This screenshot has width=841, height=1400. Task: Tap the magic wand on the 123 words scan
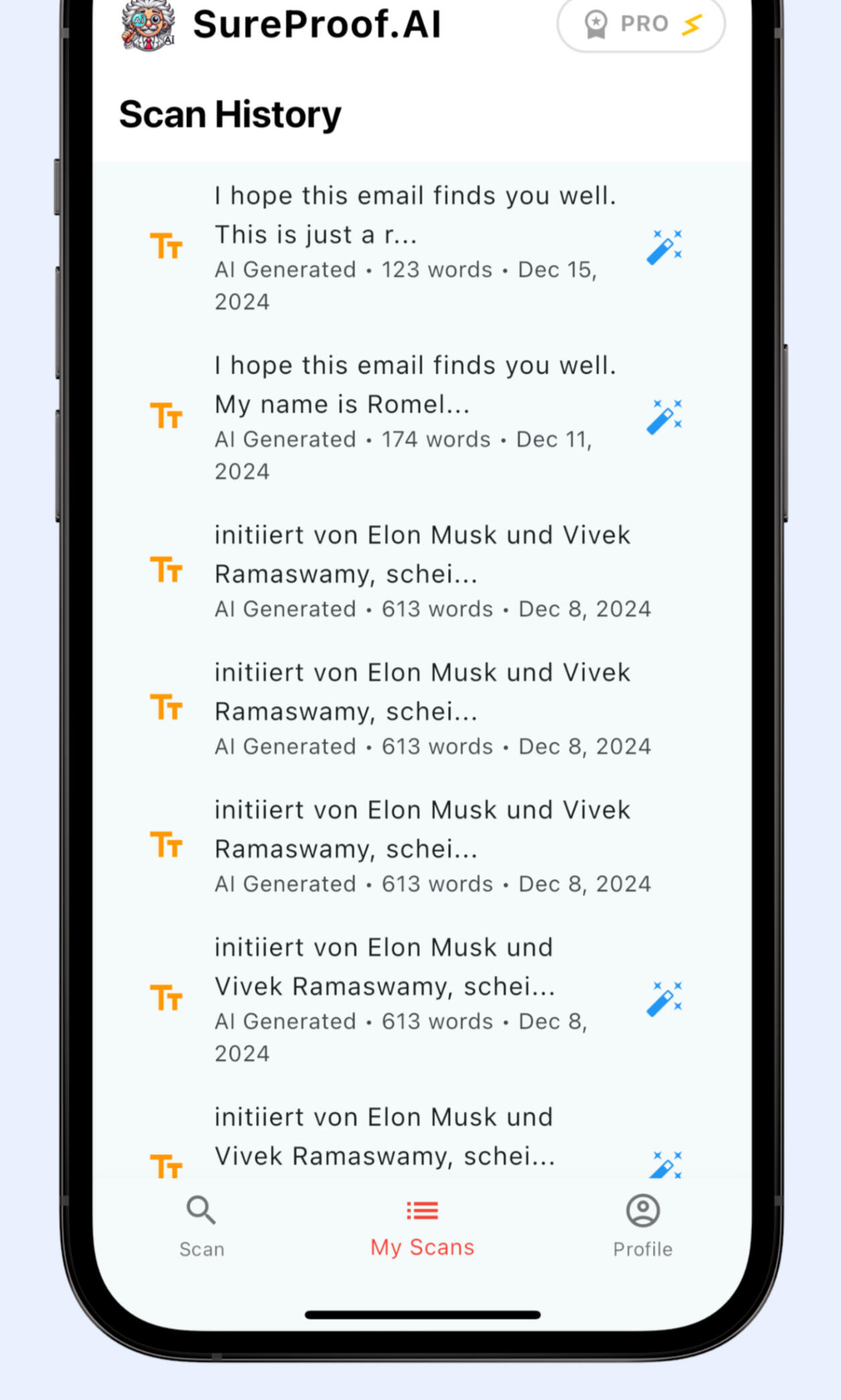pos(664,246)
